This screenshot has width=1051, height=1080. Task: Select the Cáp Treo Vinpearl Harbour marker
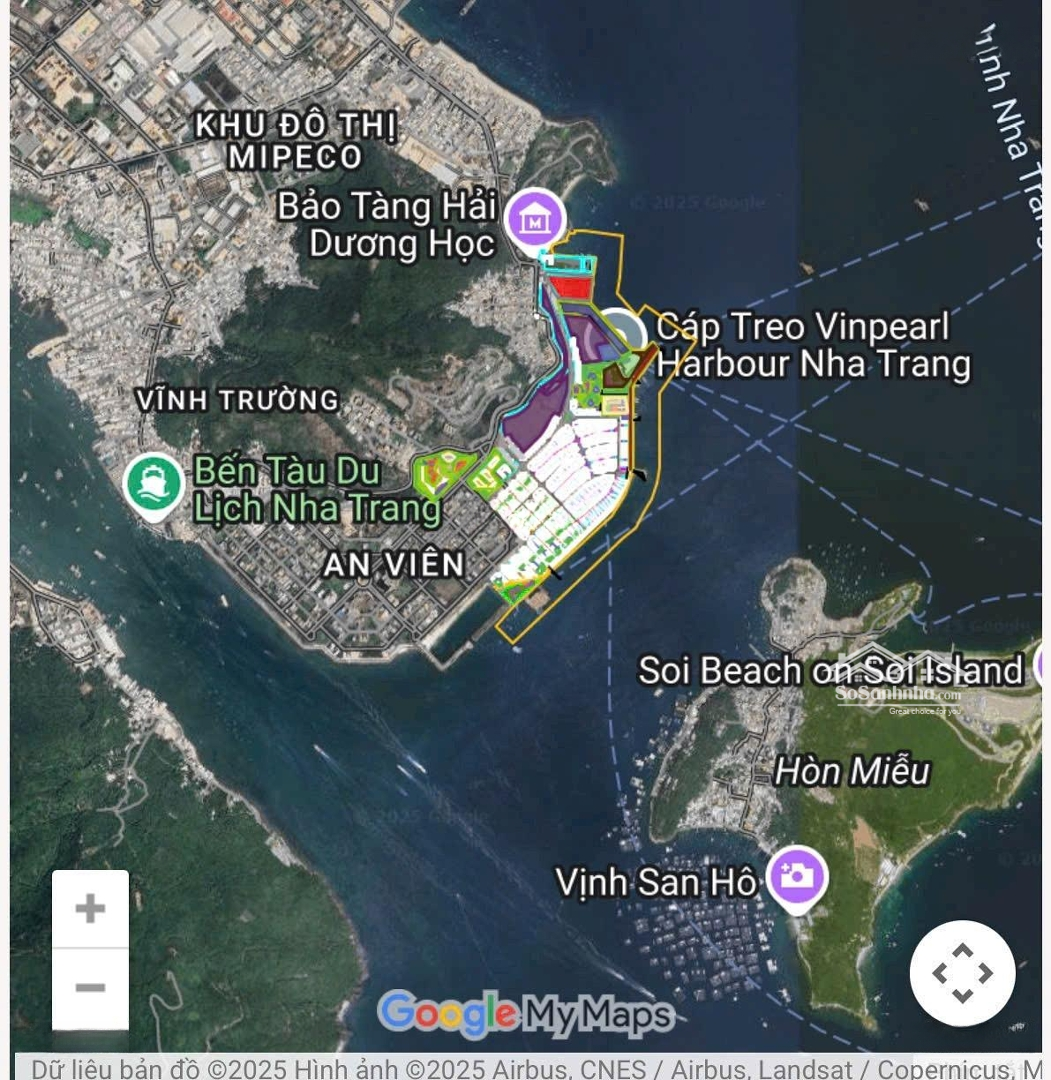[x=625, y=330]
